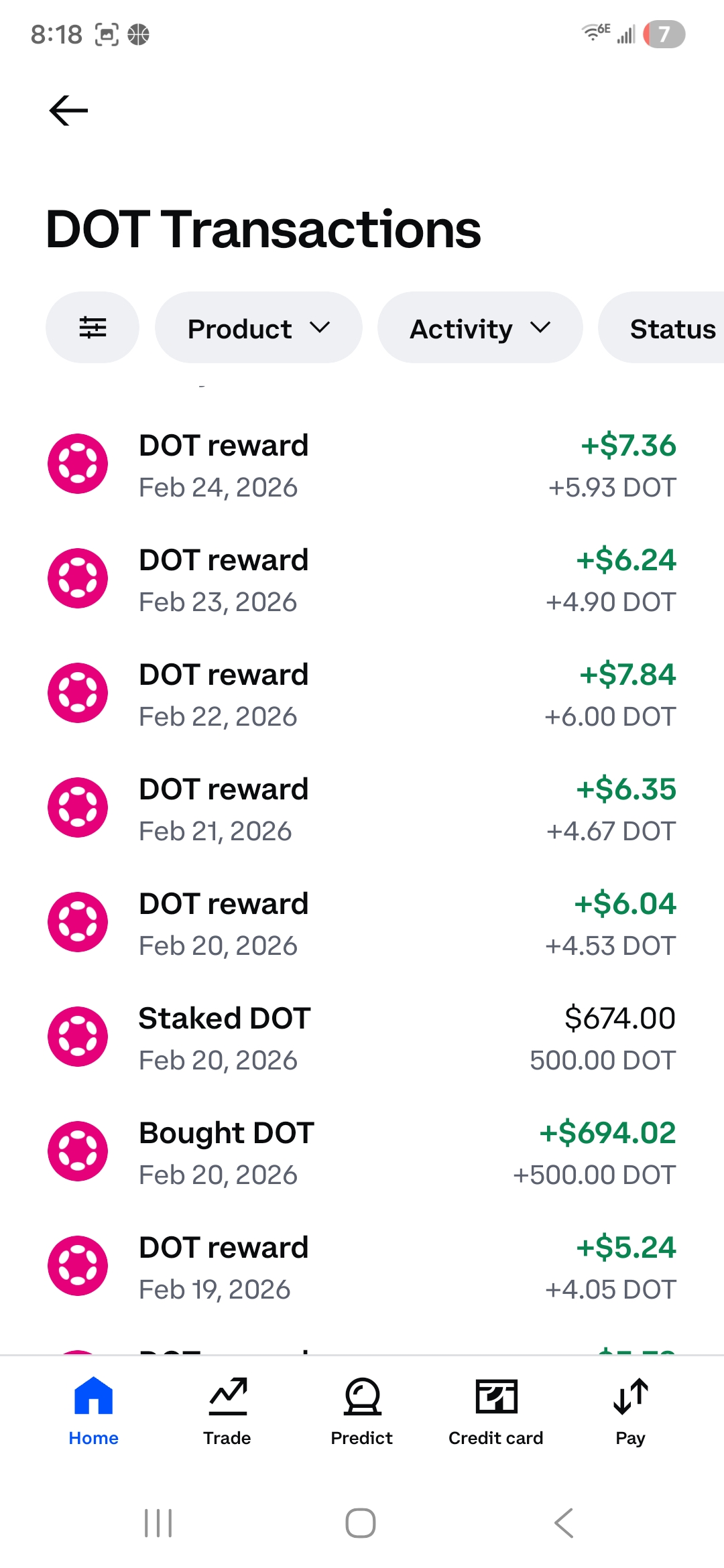724x1568 pixels.
Task: View the Feb 21 DOT reward details
Action: 362,809
